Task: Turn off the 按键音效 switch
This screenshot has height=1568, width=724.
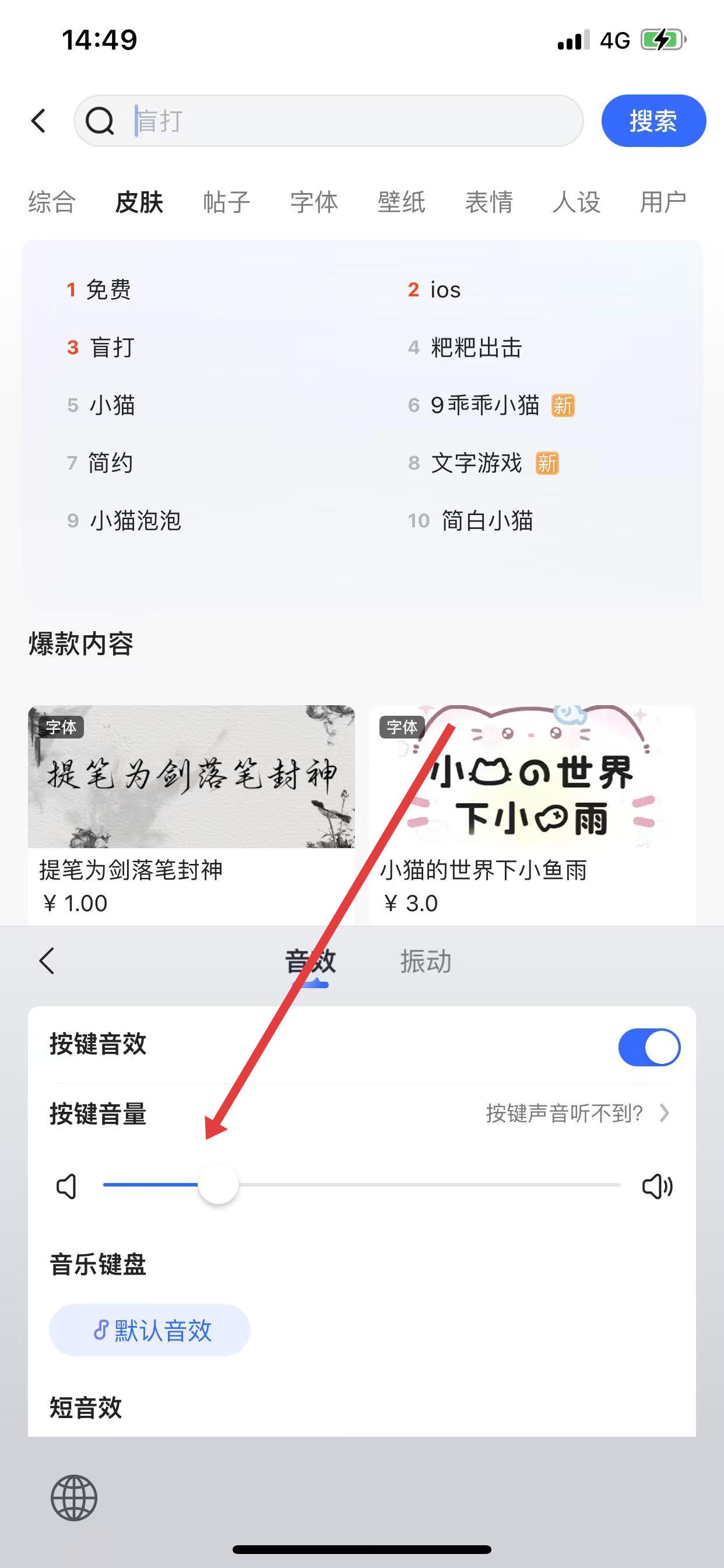Action: coord(649,1047)
